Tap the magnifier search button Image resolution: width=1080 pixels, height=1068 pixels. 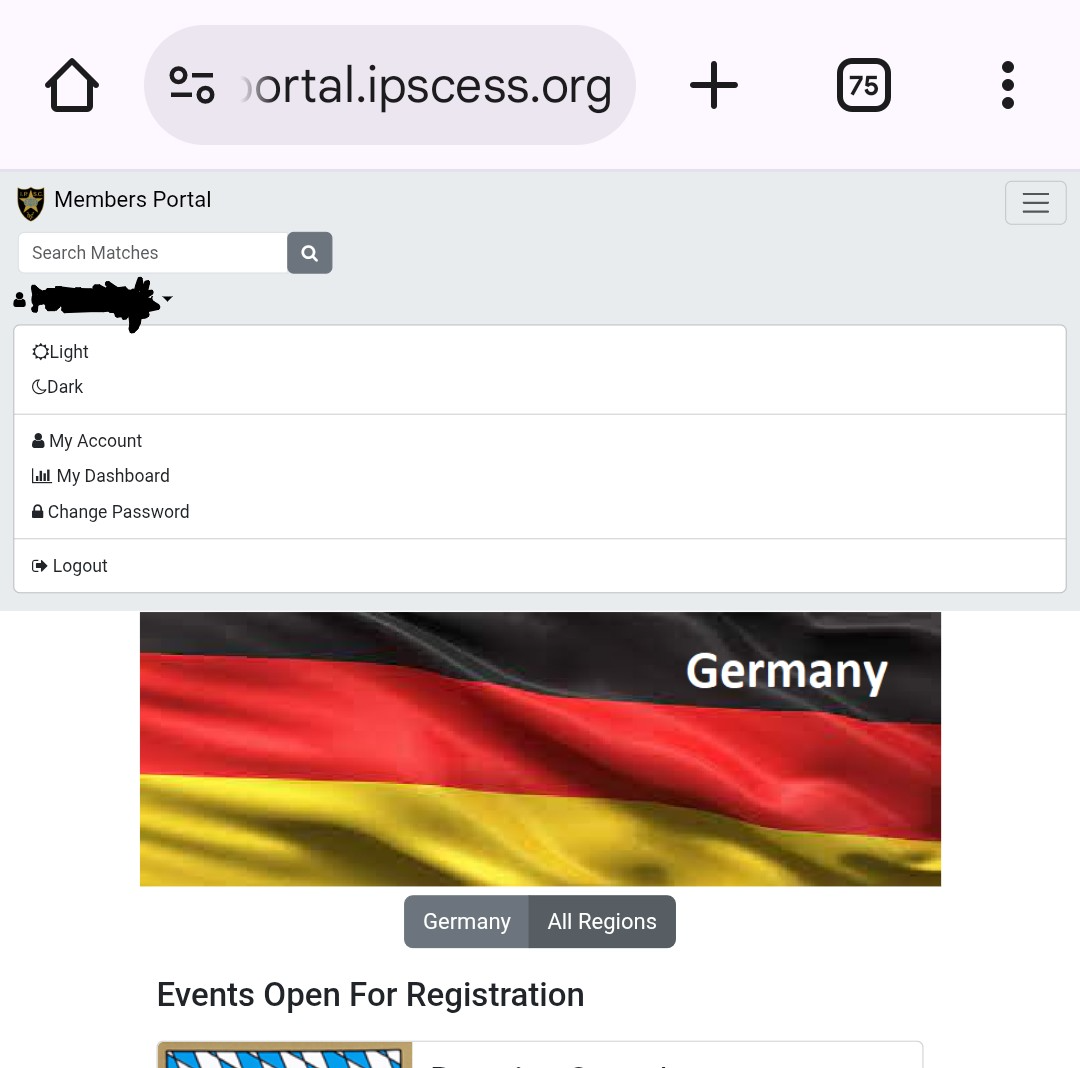[310, 253]
